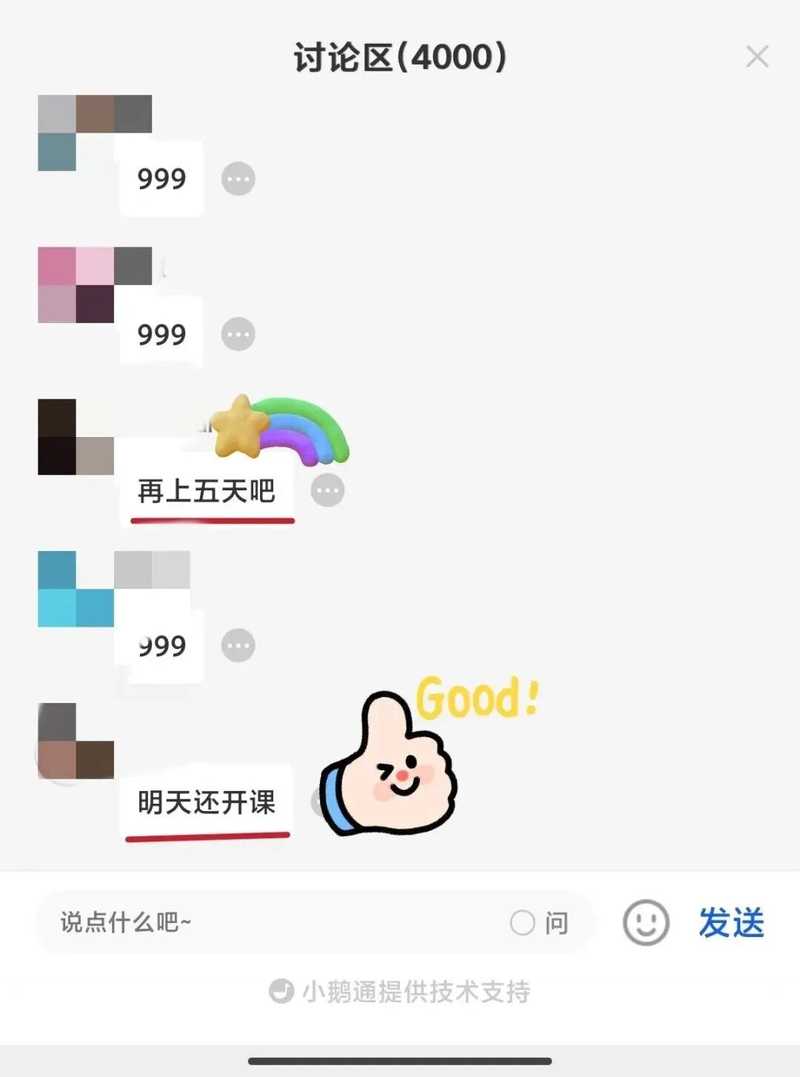The width and height of the screenshot is (800, 1077).
Task: Click the 小鹅通 logo icon in the footer
Action: (x=283, y=992)
